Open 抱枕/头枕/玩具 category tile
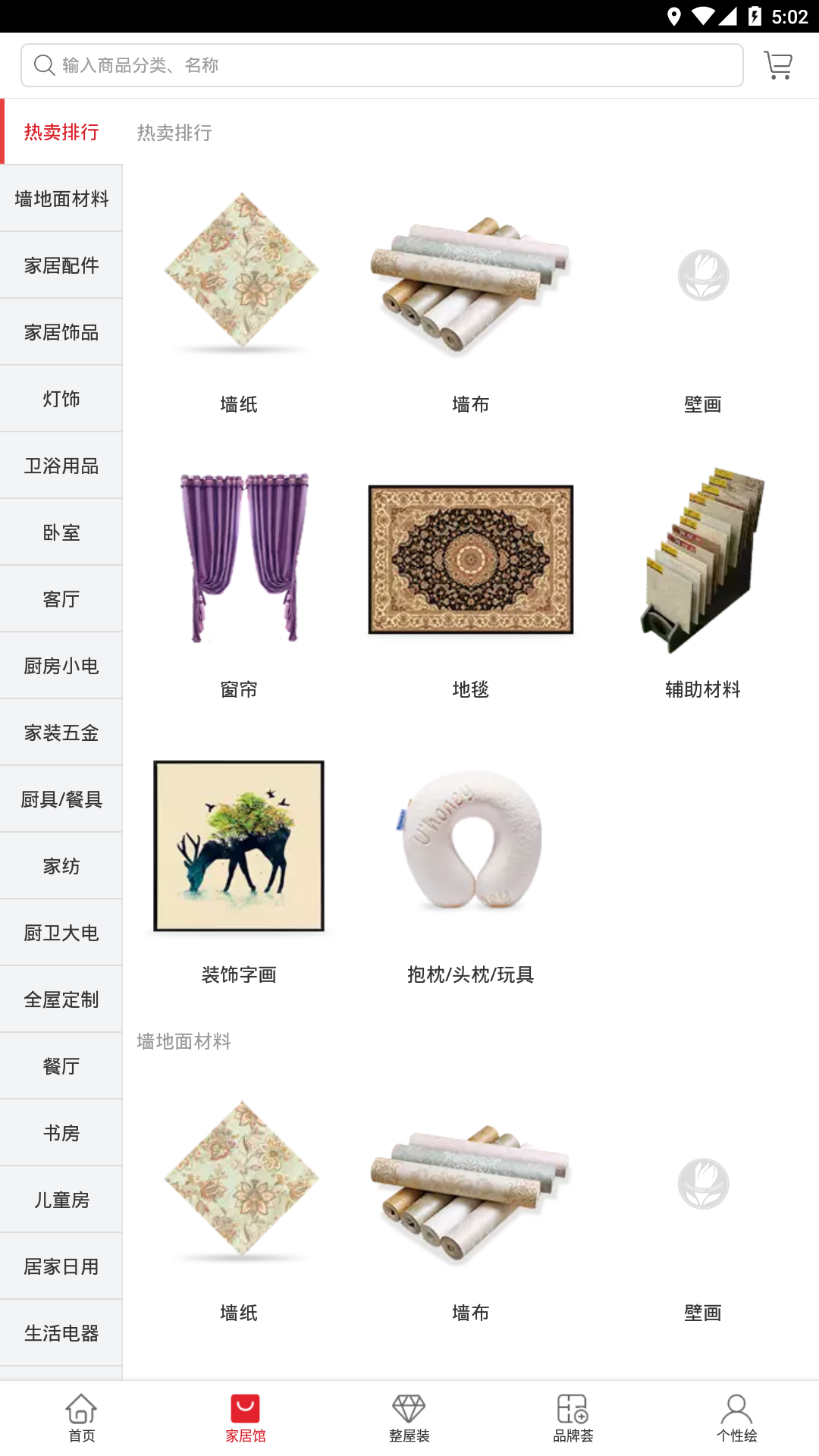819x1456 pixels. click(x=470, y=863)
